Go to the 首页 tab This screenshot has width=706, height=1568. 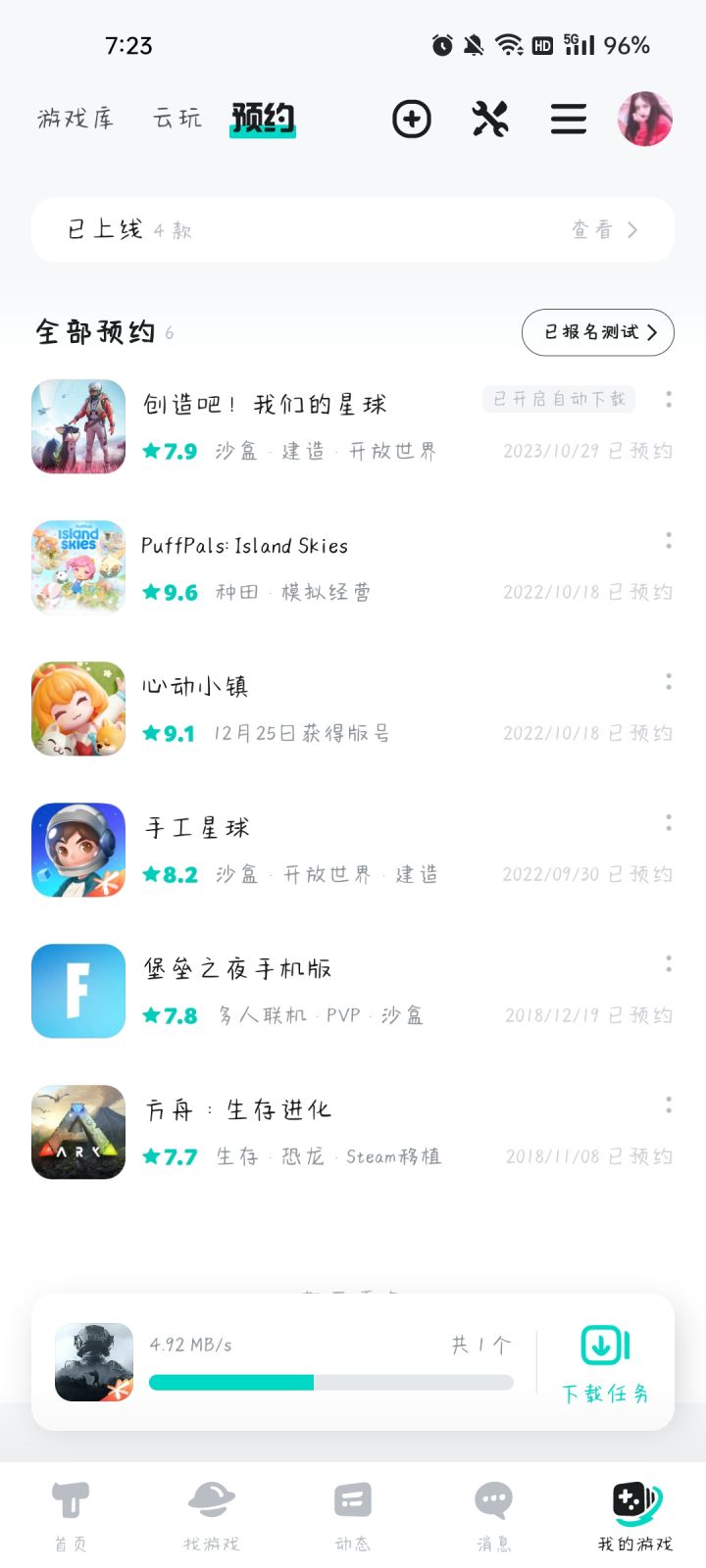pos(71,1515)
